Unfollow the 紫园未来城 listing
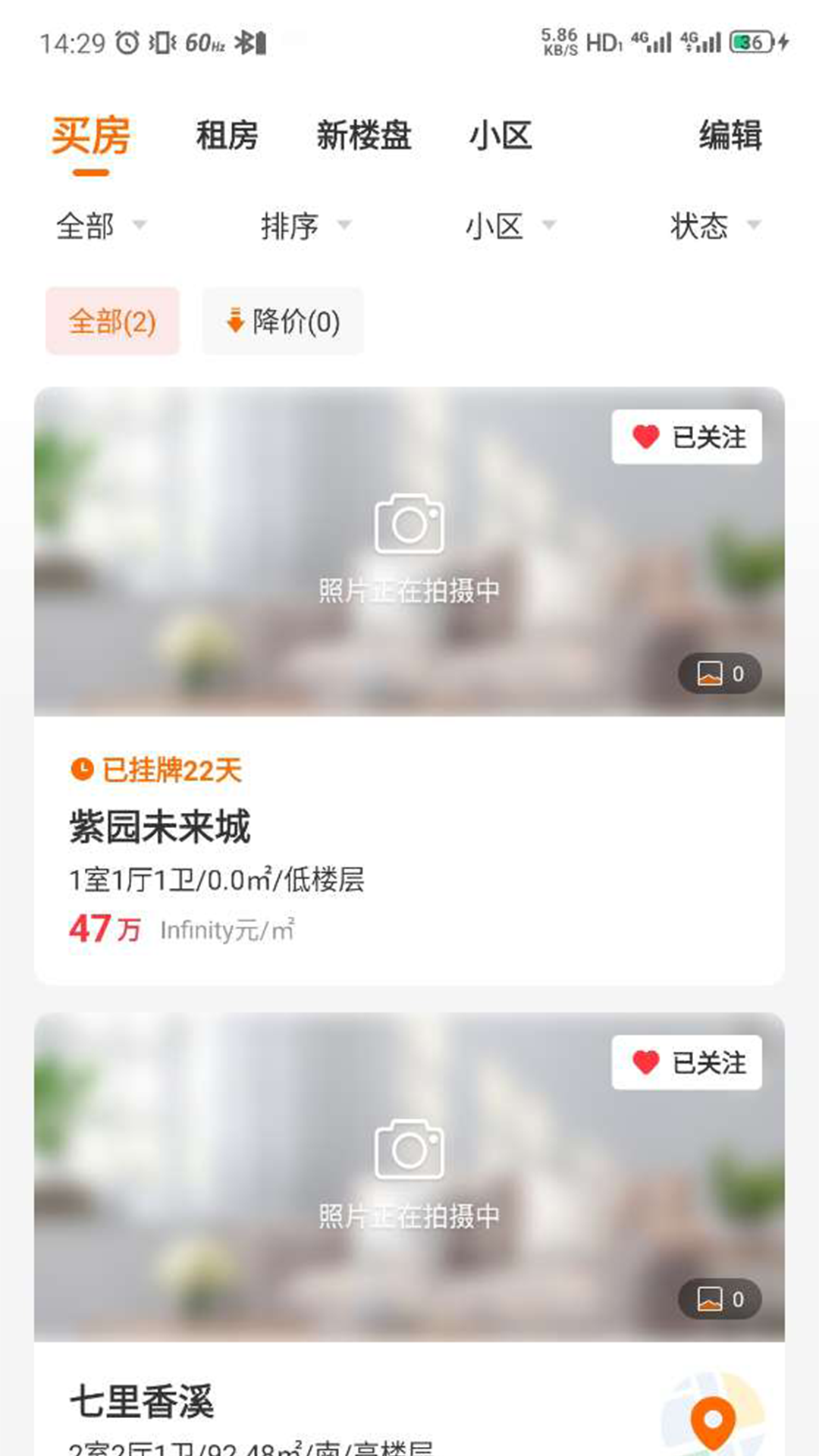 pyautogui.click(x=687, y=438)
